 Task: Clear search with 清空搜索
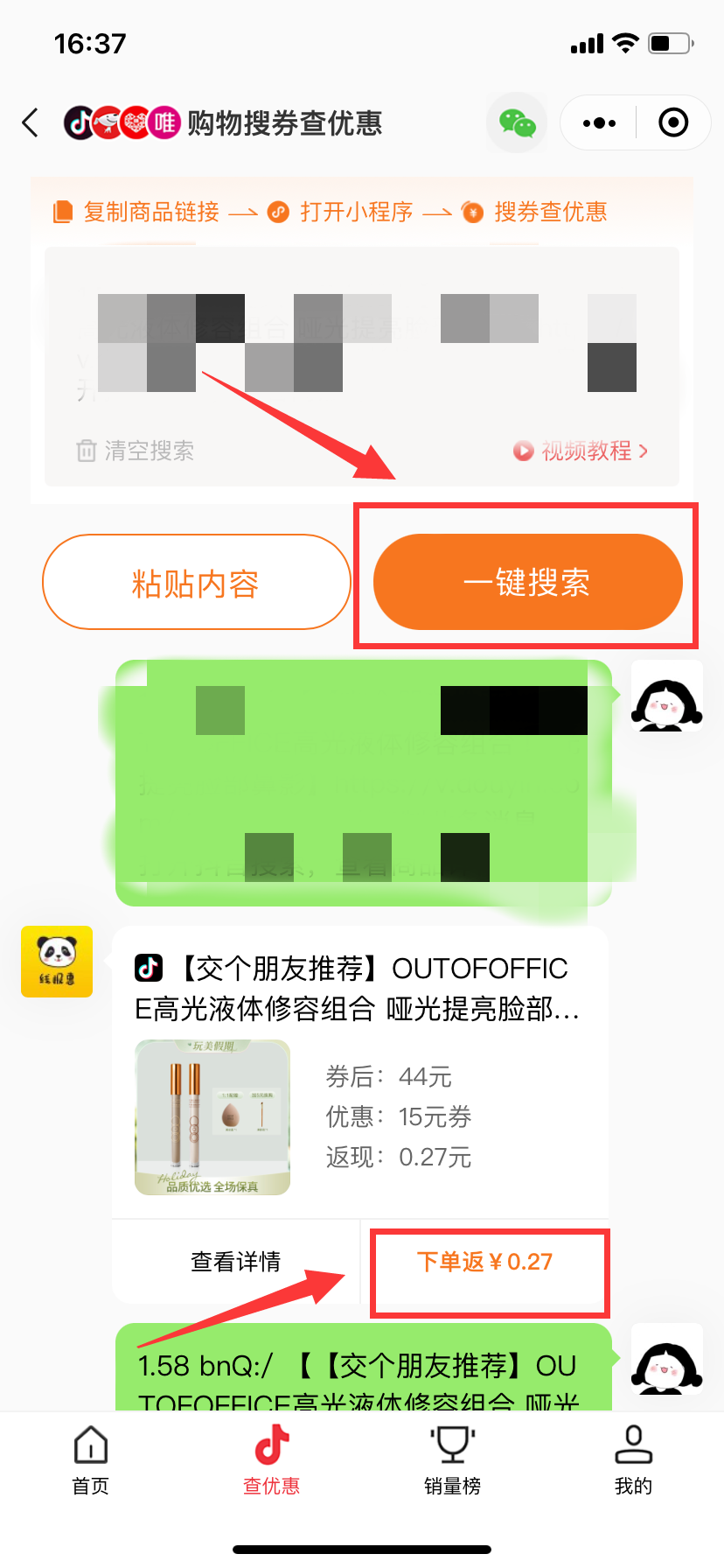pos(136,451)
